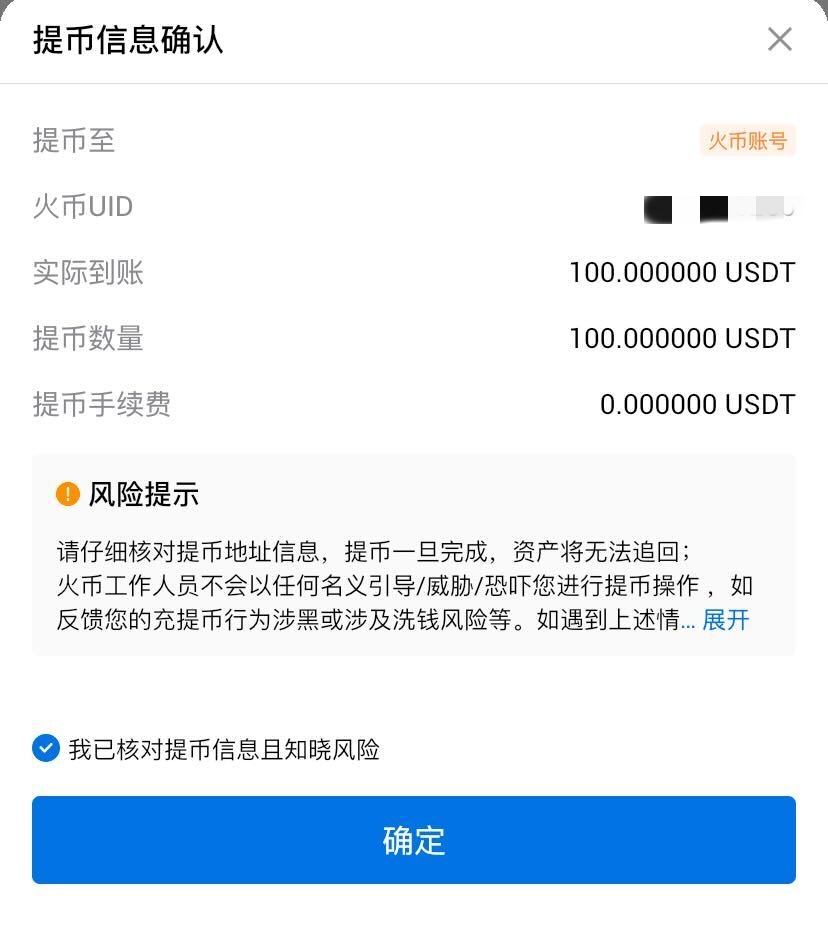Image resolution: width=828 pixels, height=926 pixels.
Task: Confirm withdrawal with 确定 button
Action: coord(413,840)
